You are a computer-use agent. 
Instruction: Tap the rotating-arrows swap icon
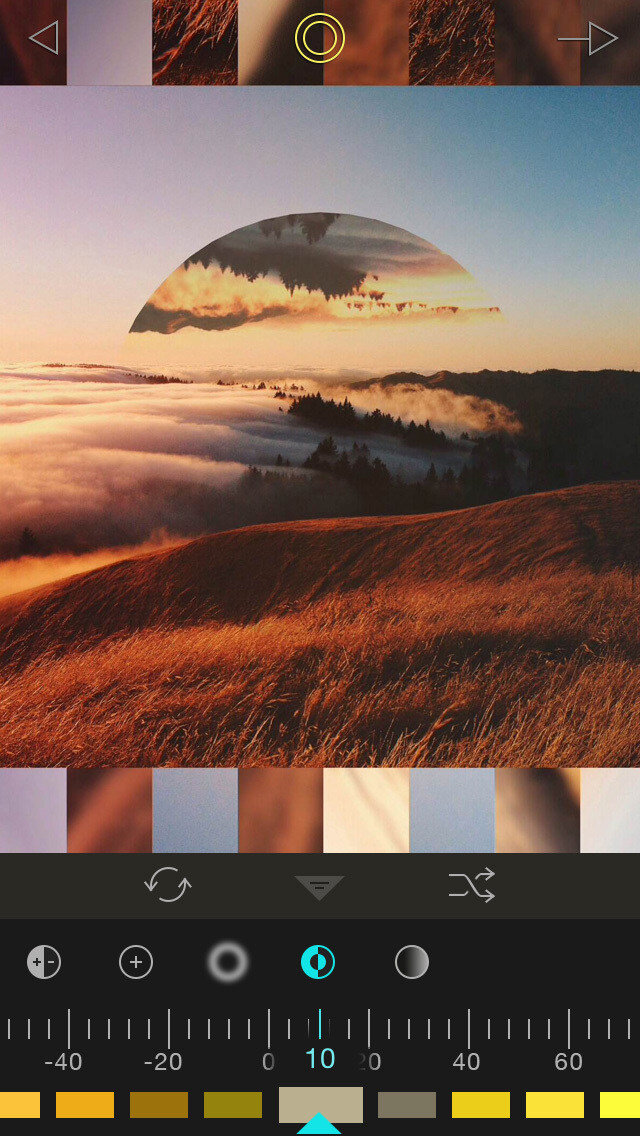point(168,885)
